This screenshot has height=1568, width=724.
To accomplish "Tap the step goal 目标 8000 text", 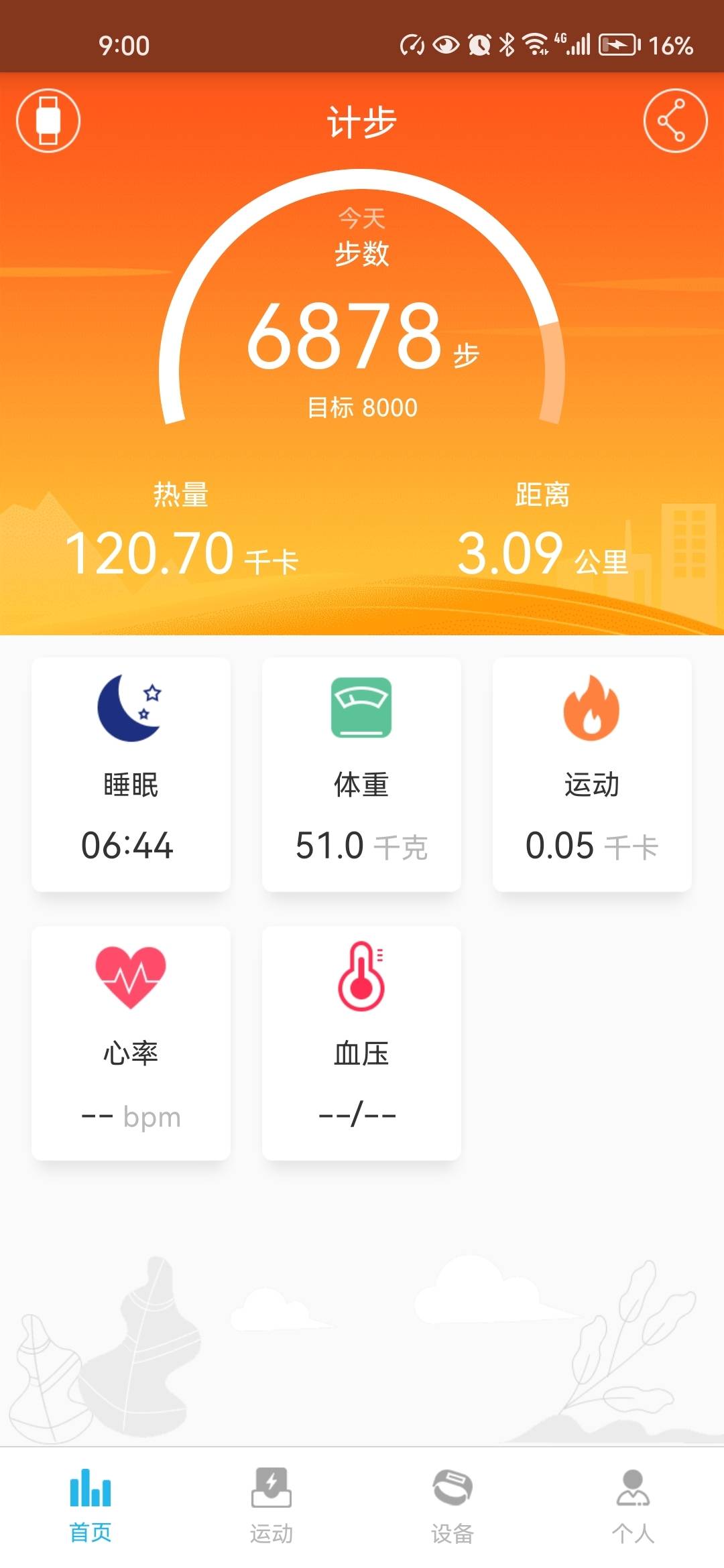I will 361,405.
